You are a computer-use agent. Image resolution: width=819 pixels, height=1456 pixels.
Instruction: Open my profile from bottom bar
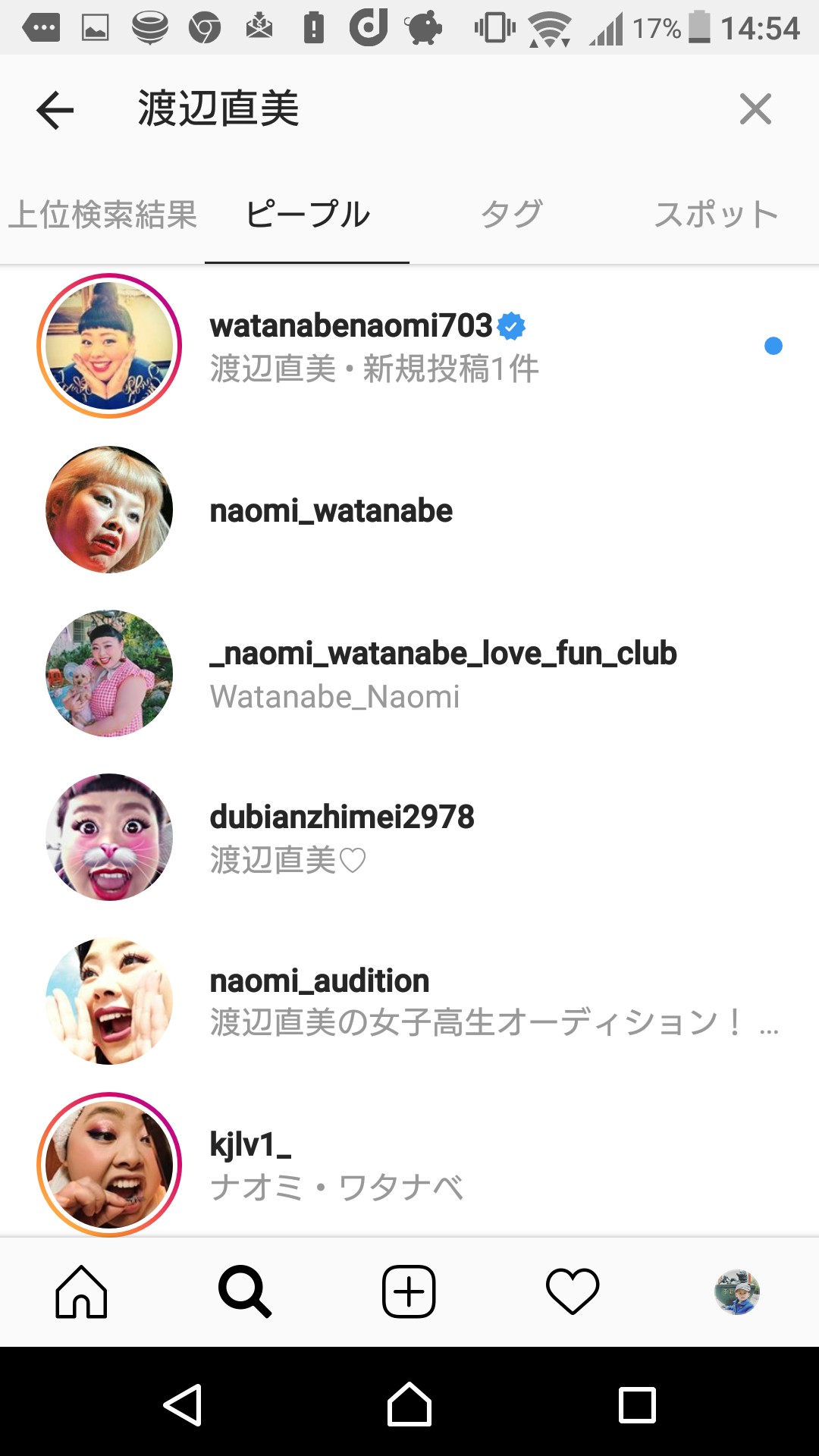click(x=736, y=1291)
